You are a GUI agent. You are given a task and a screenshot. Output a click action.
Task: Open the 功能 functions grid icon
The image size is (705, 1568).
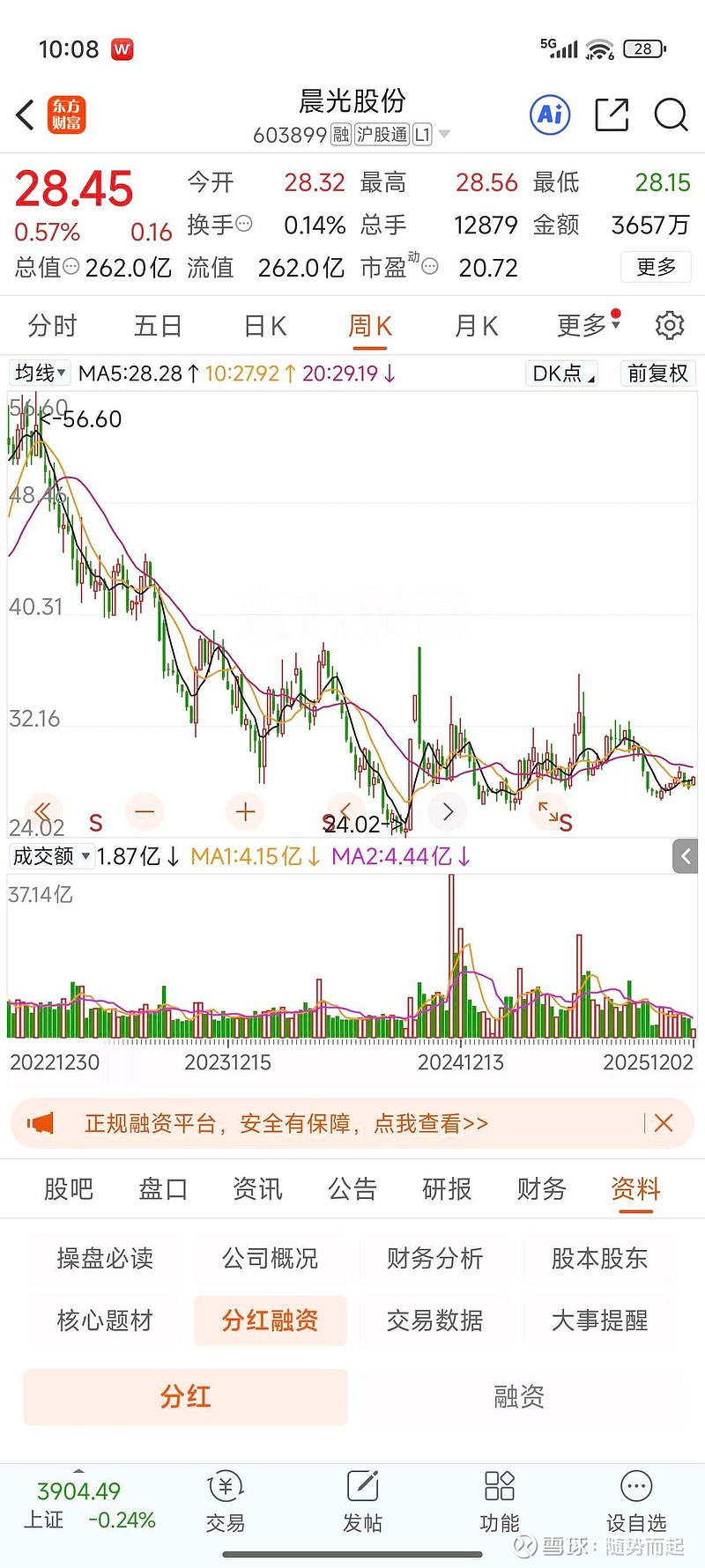tap(498, 1502)
